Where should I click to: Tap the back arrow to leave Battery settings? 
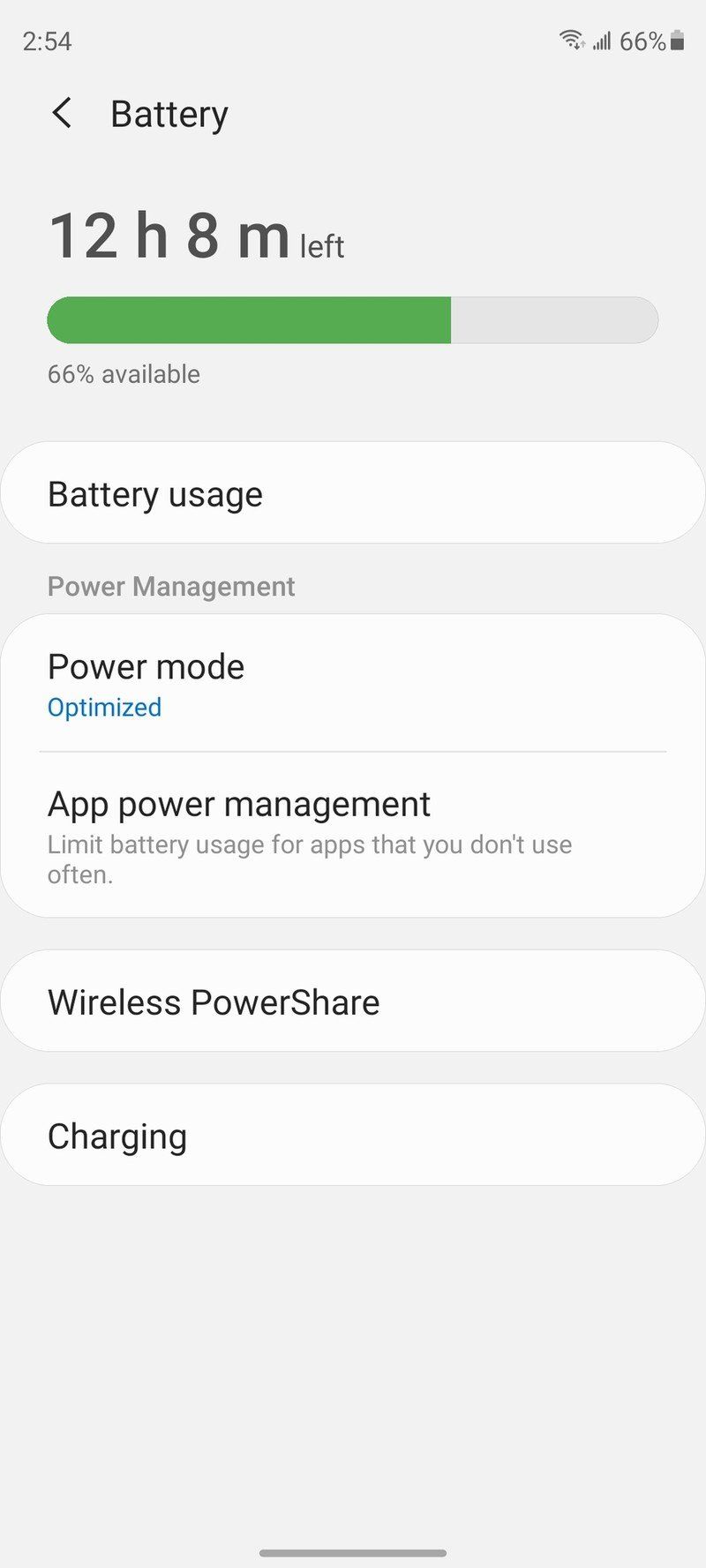(61, 113)
